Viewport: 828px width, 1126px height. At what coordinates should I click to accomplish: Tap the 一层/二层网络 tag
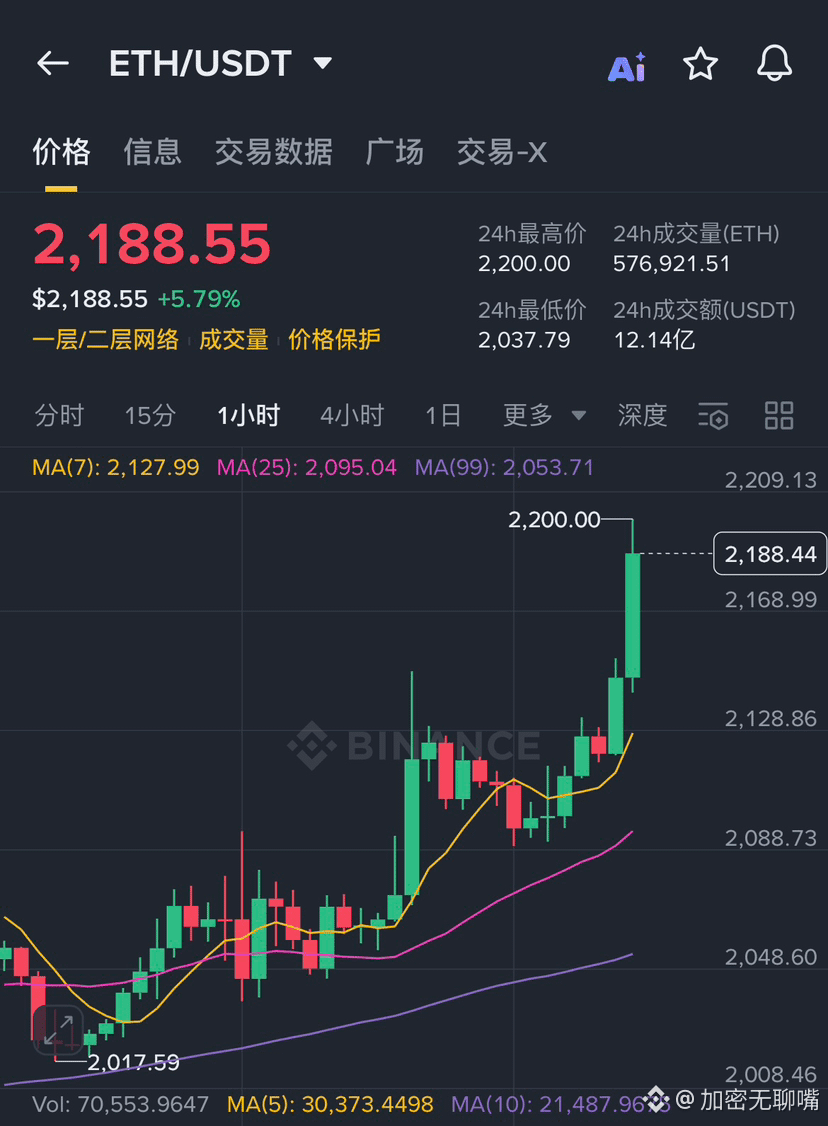point(105,340)
